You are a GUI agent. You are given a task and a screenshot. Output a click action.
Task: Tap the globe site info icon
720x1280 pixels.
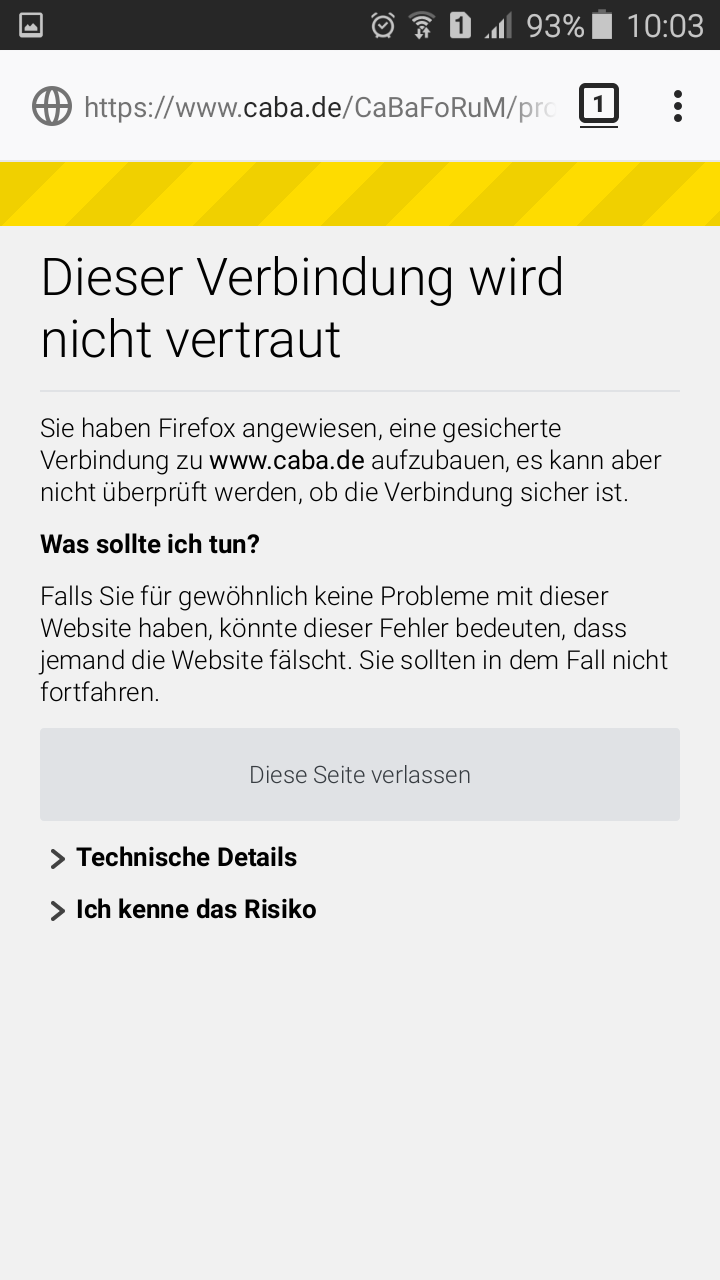point(52,106)
